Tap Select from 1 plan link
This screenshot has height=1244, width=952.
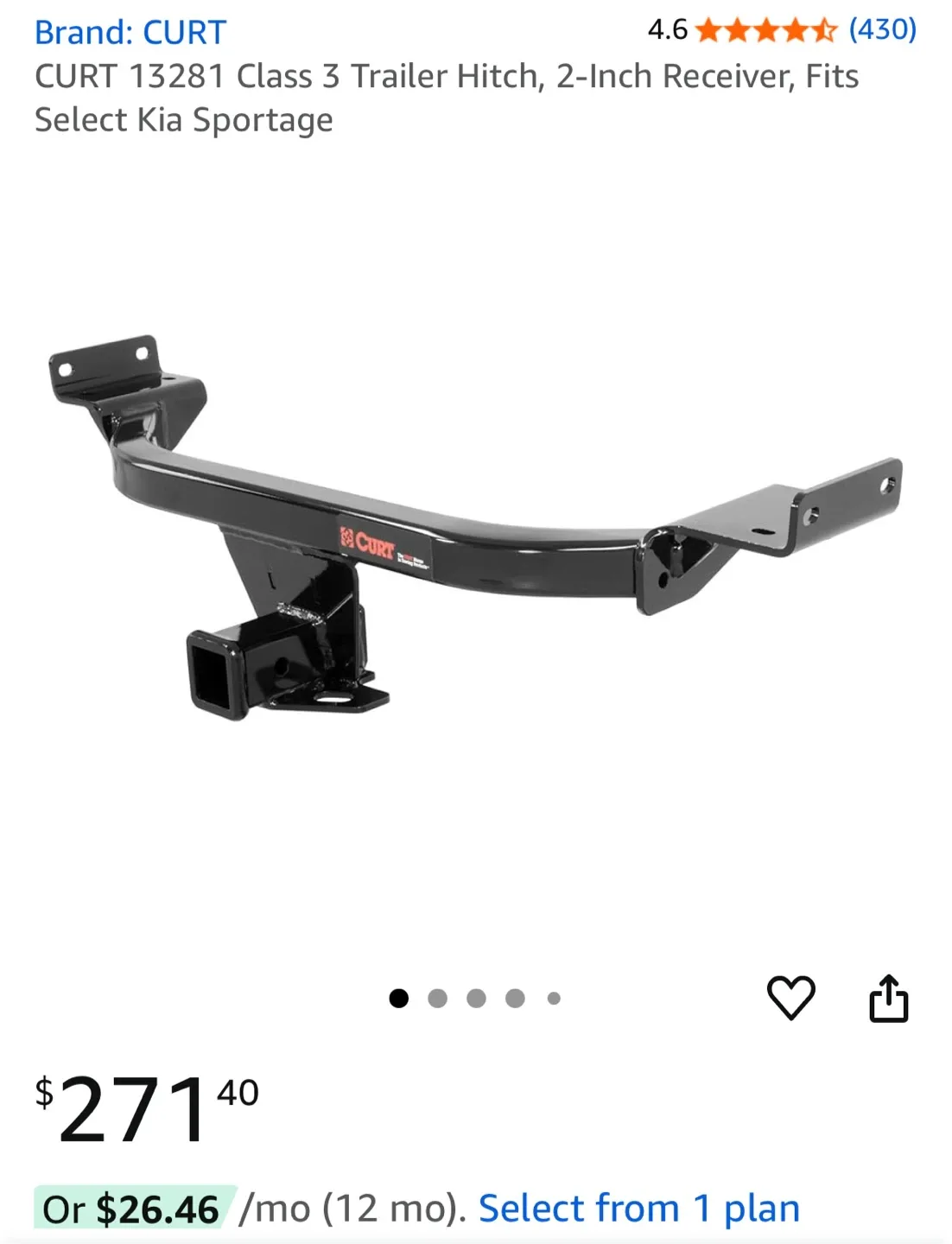point(639,1208)
